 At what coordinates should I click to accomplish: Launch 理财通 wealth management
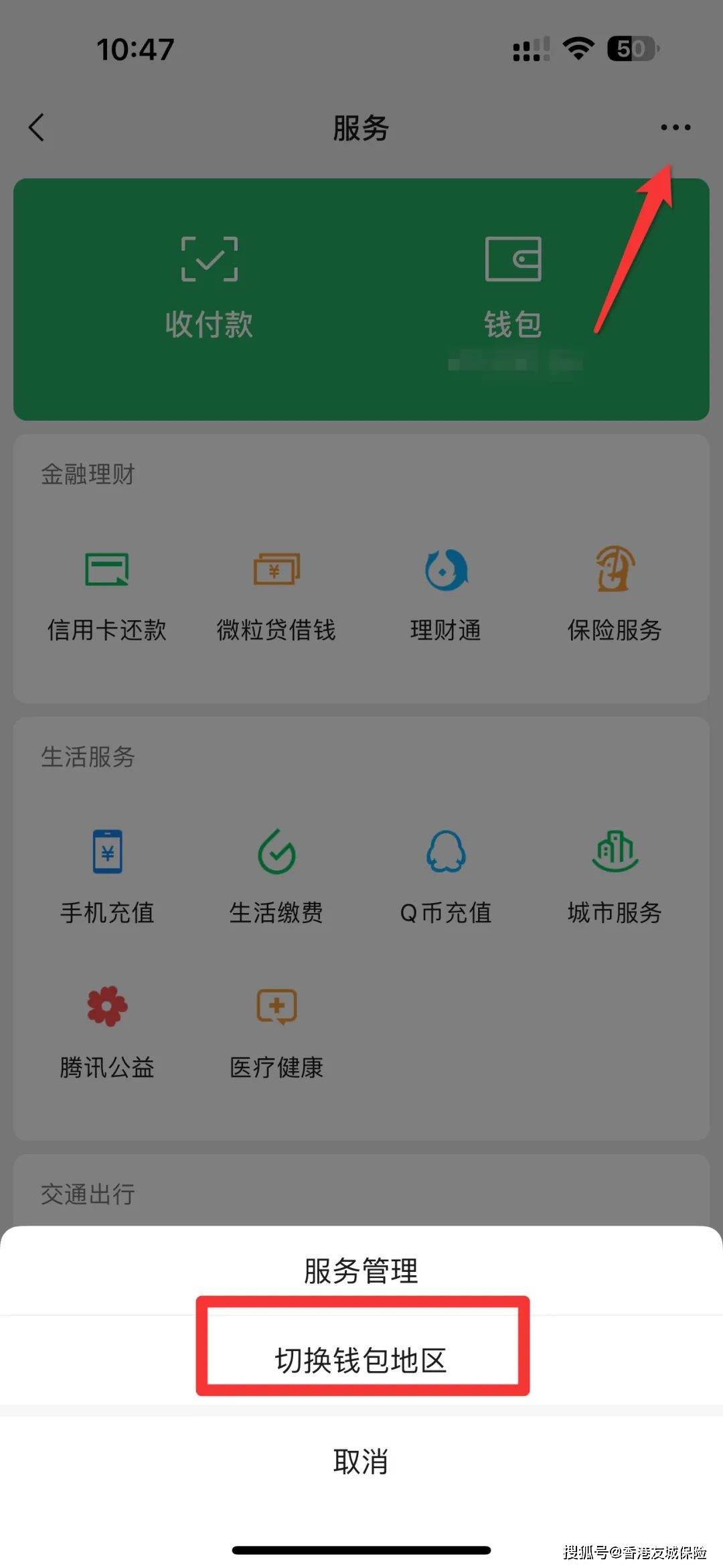click(x=445, y=596)
